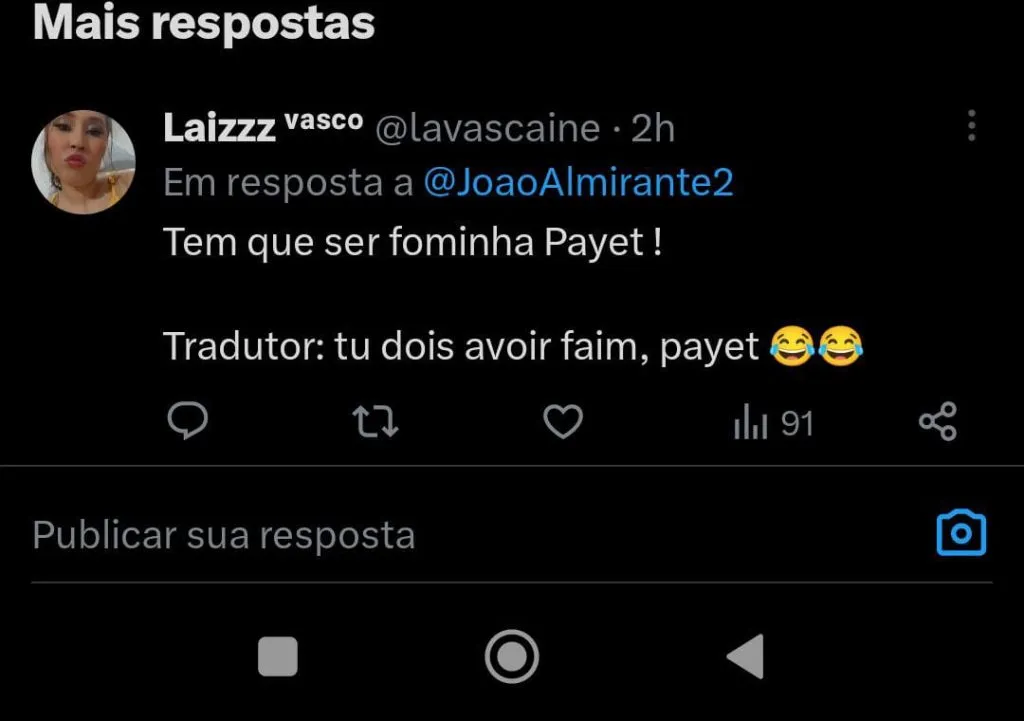Repost Laizzz's reply

click(x=378, y=424)
